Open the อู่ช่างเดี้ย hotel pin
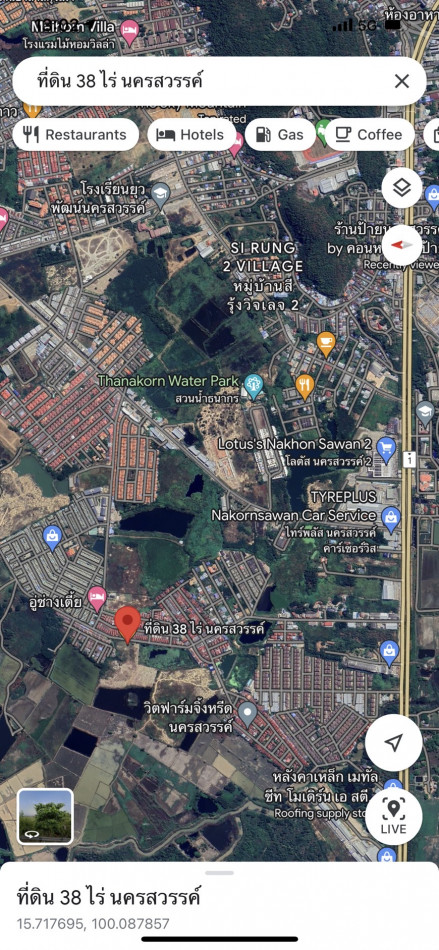The image size is (439, 950). tap(97, 599)
